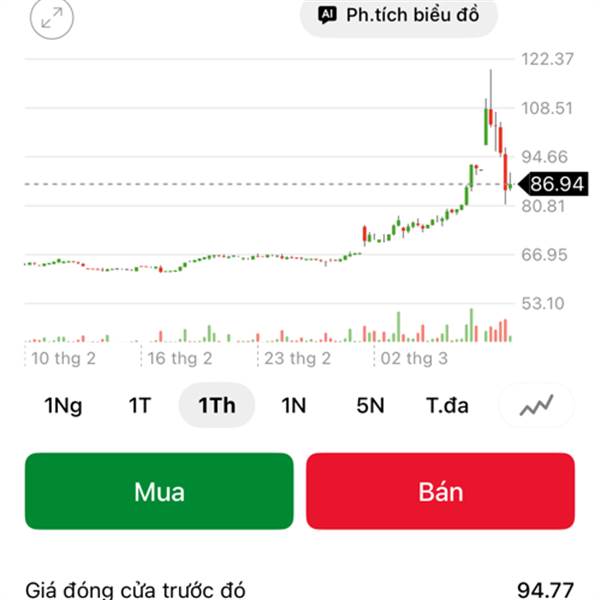Select the 1T time range

pos(139,405)
